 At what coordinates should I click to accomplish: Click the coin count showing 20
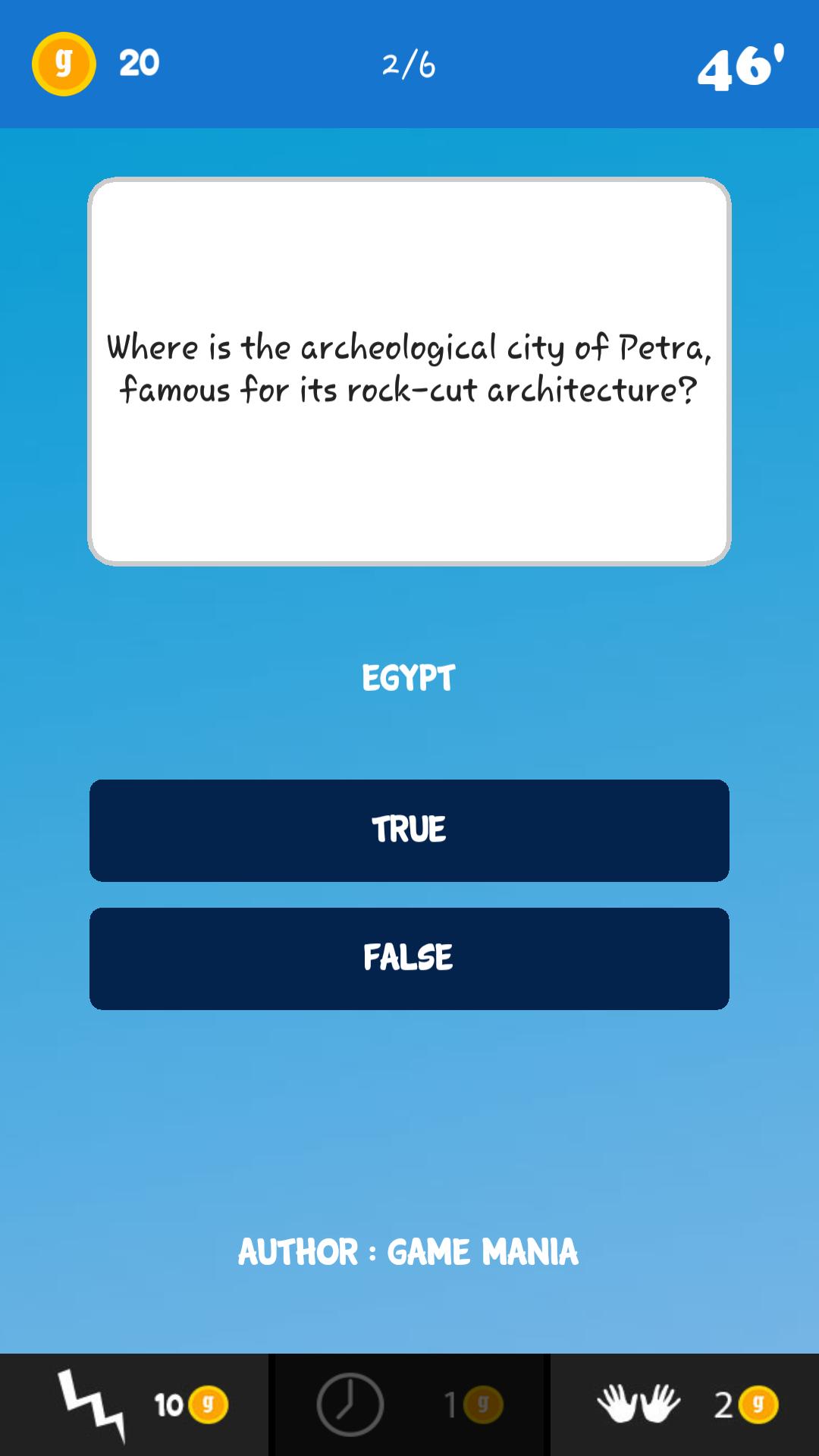(140, 64)
